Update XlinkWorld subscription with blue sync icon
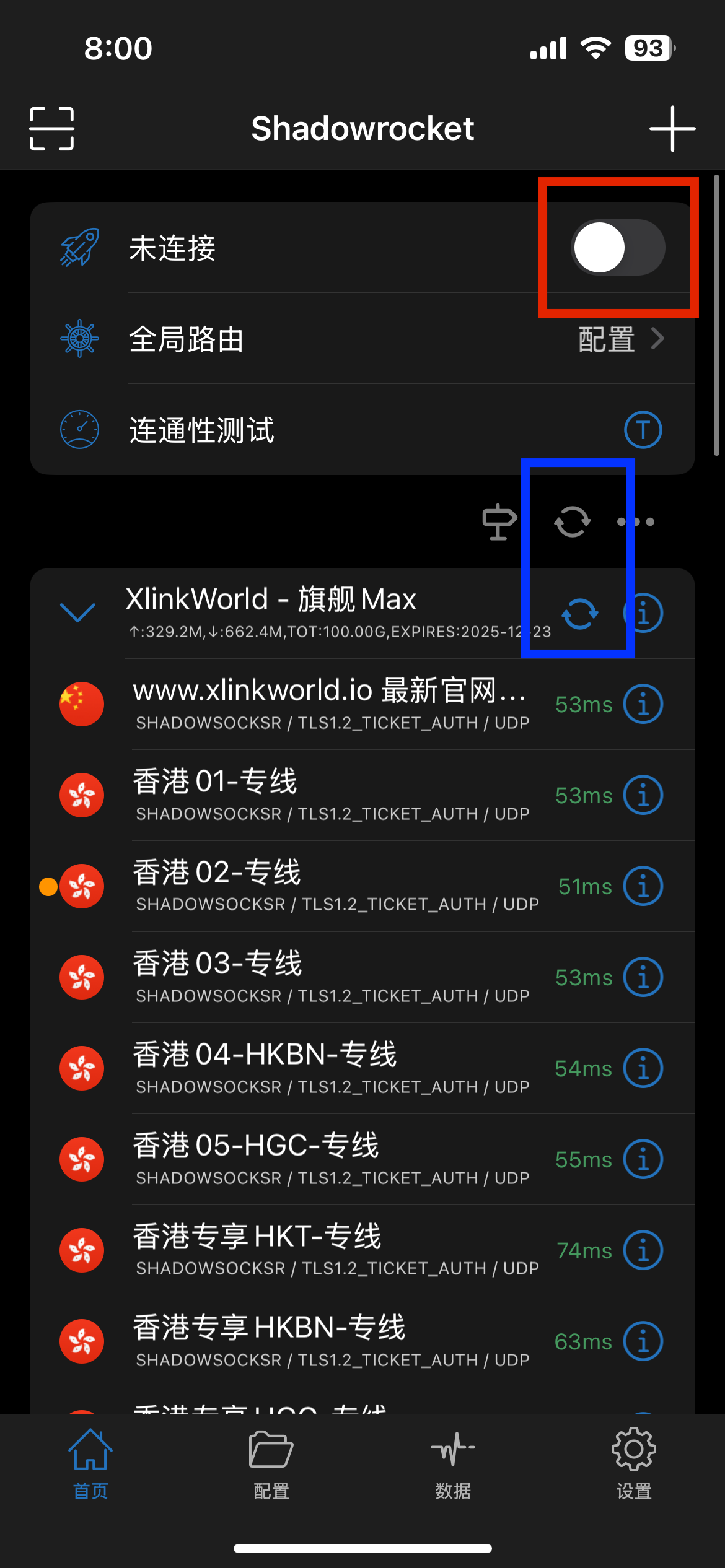725x1568 pixels. [579, 614]
